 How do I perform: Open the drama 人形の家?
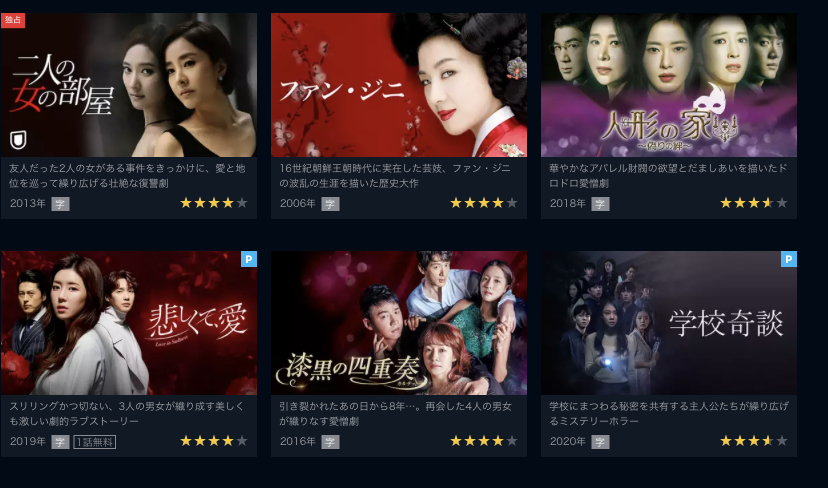[668, 85]
